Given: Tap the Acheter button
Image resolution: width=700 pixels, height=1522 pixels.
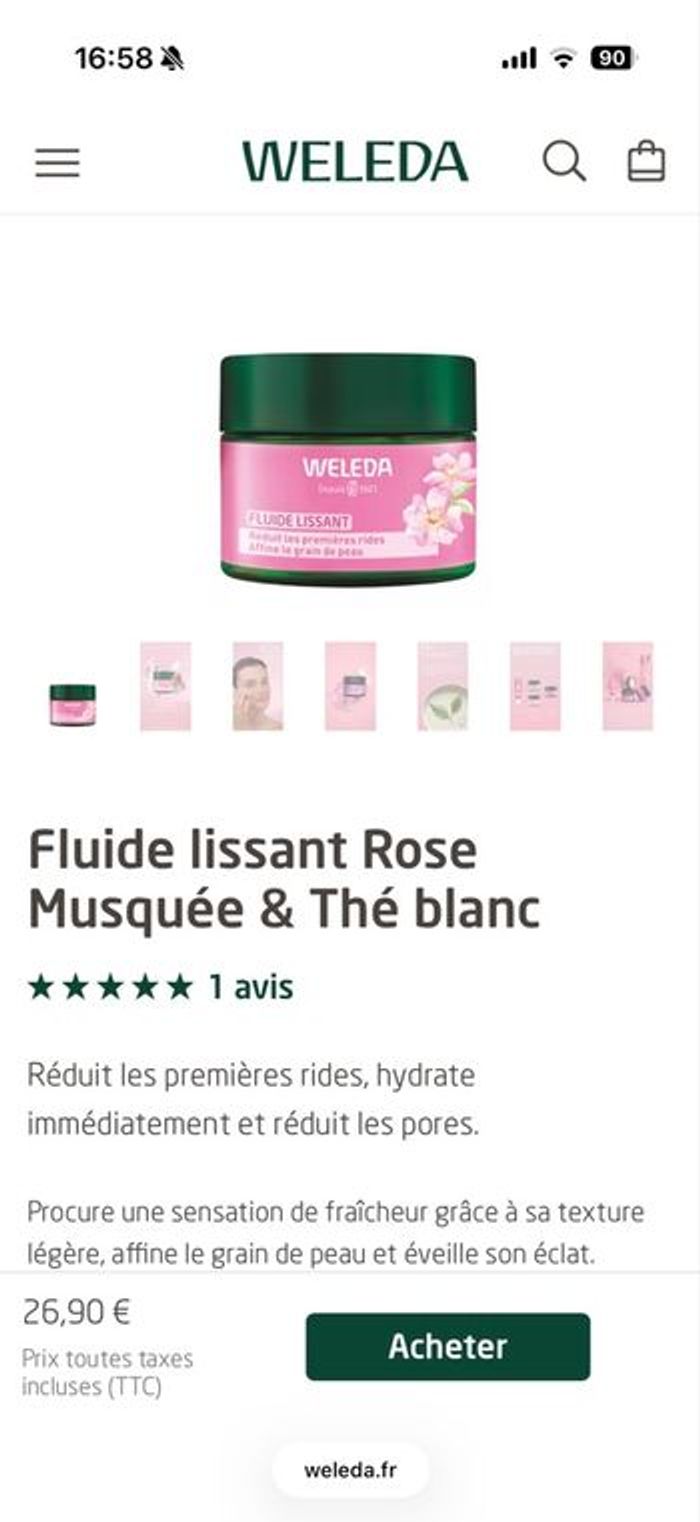Looking at the screenshot, I should pos(447,1346).
